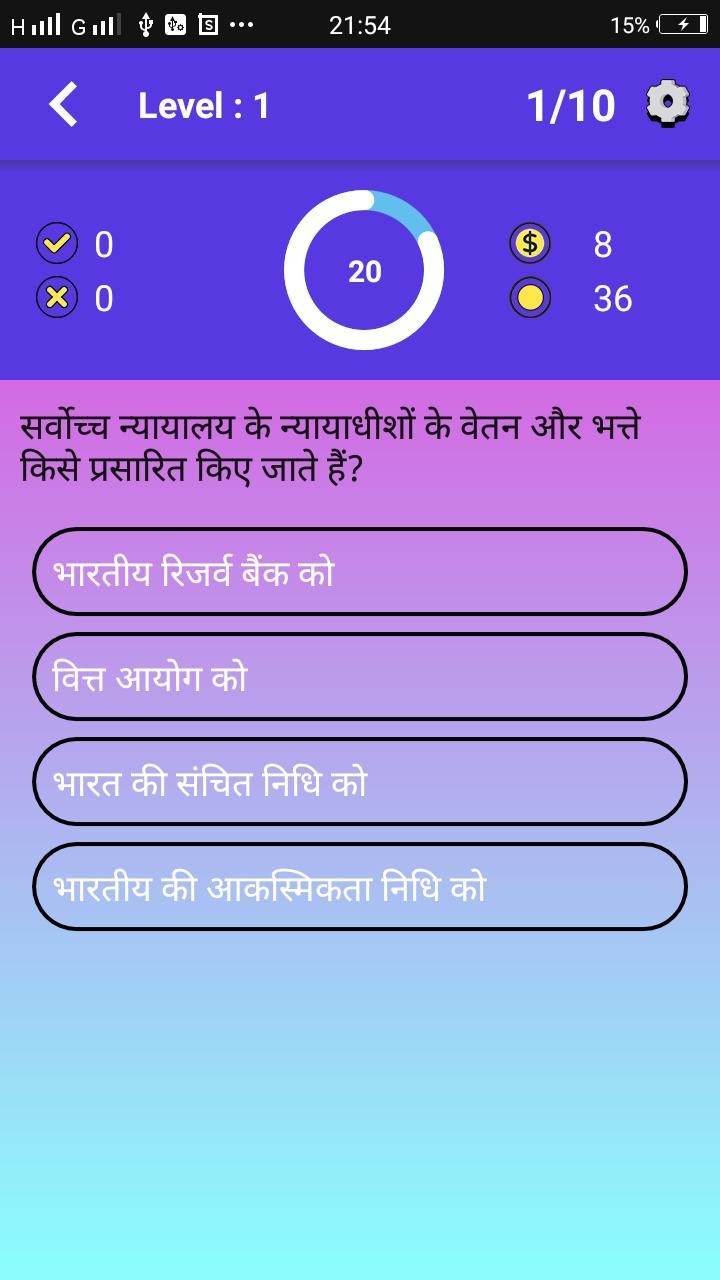Pick answer भारत की संचित निधि को
Image resolution: width=720 pixels, height=1280 pixels.
tap(360, 782)
